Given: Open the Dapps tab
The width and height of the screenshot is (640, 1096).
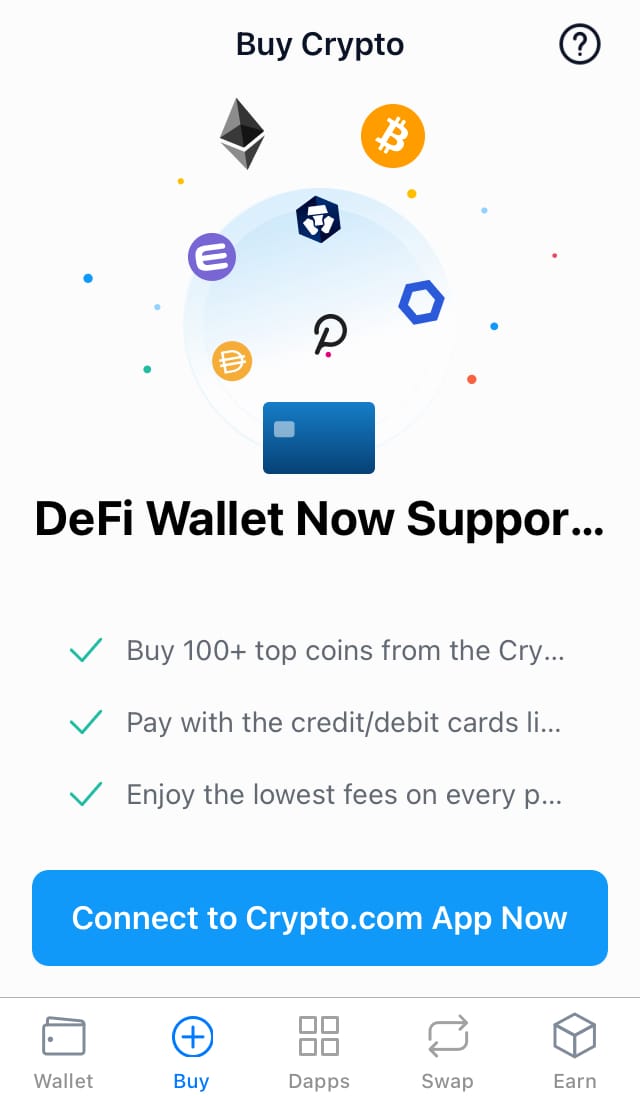Looking at the screenshot, I should [x=319, y=1051].
